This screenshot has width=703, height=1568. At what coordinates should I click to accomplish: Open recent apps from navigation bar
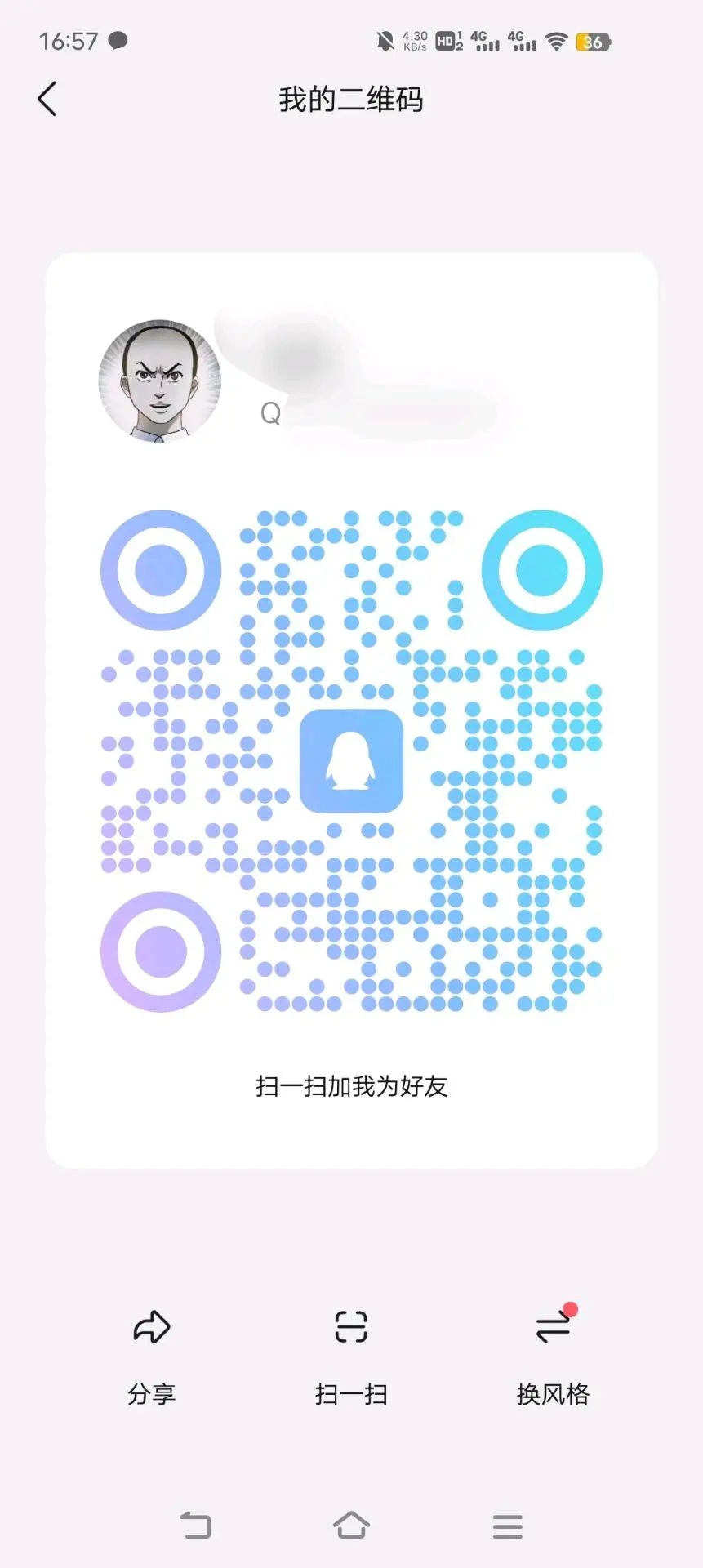(507, 1526)
